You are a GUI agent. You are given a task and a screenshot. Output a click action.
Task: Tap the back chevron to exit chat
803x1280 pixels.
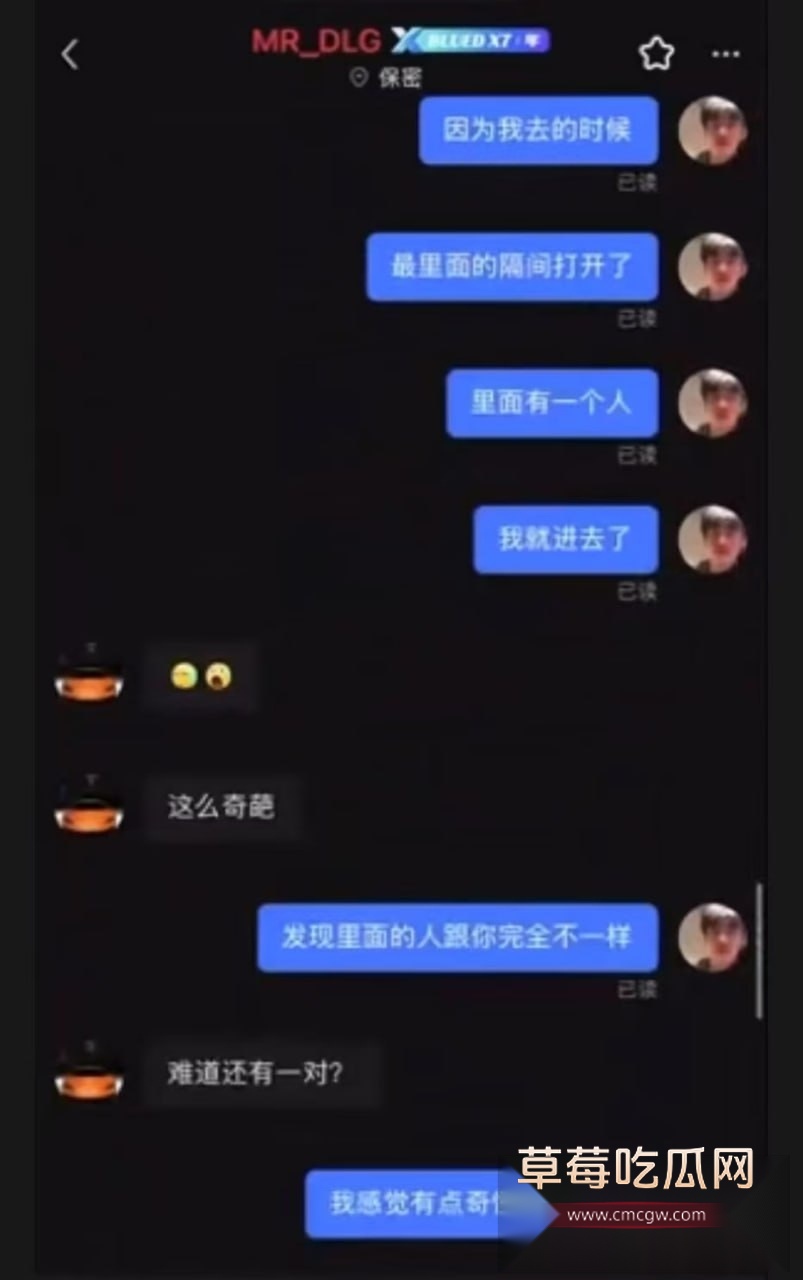click(x=68, y=54)
